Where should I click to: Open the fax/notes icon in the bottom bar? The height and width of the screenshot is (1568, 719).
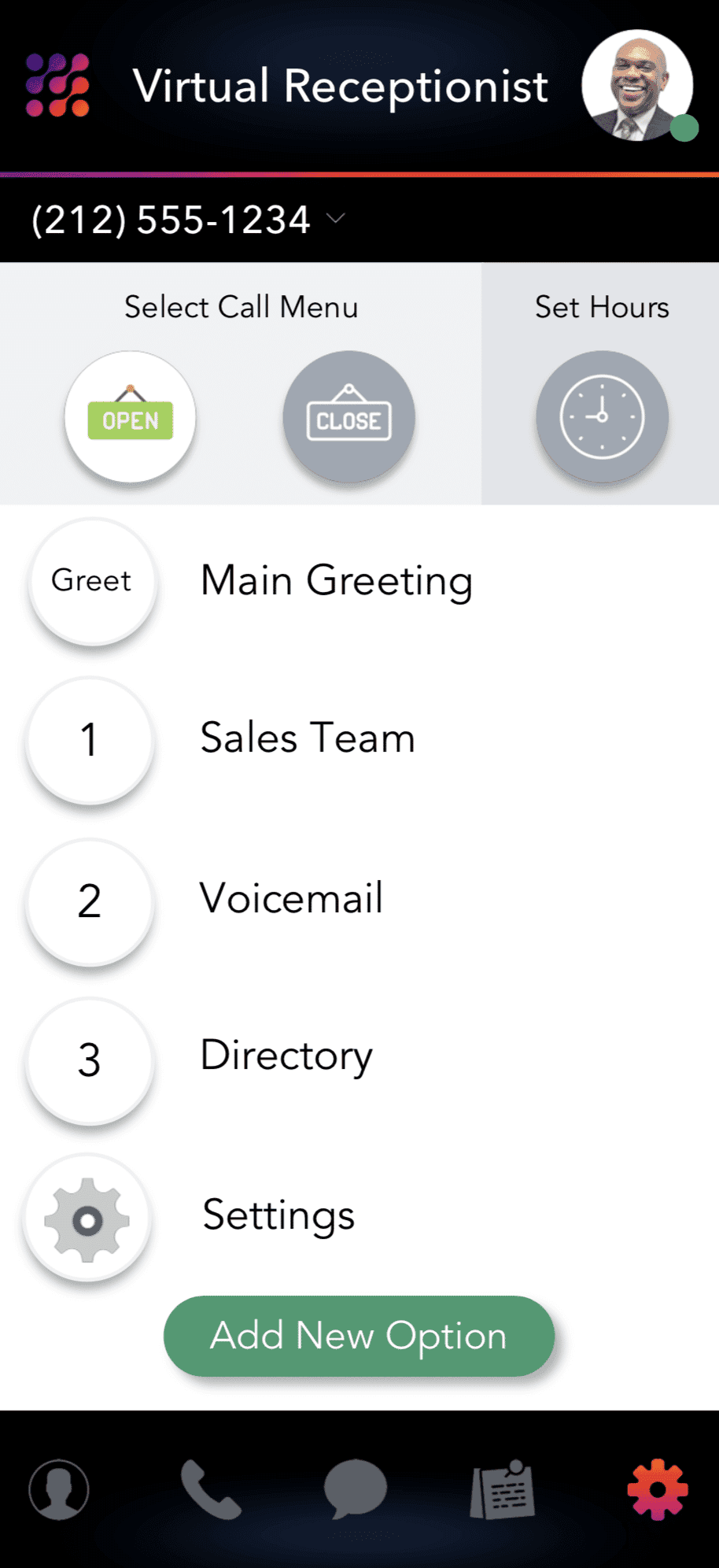502,1488
